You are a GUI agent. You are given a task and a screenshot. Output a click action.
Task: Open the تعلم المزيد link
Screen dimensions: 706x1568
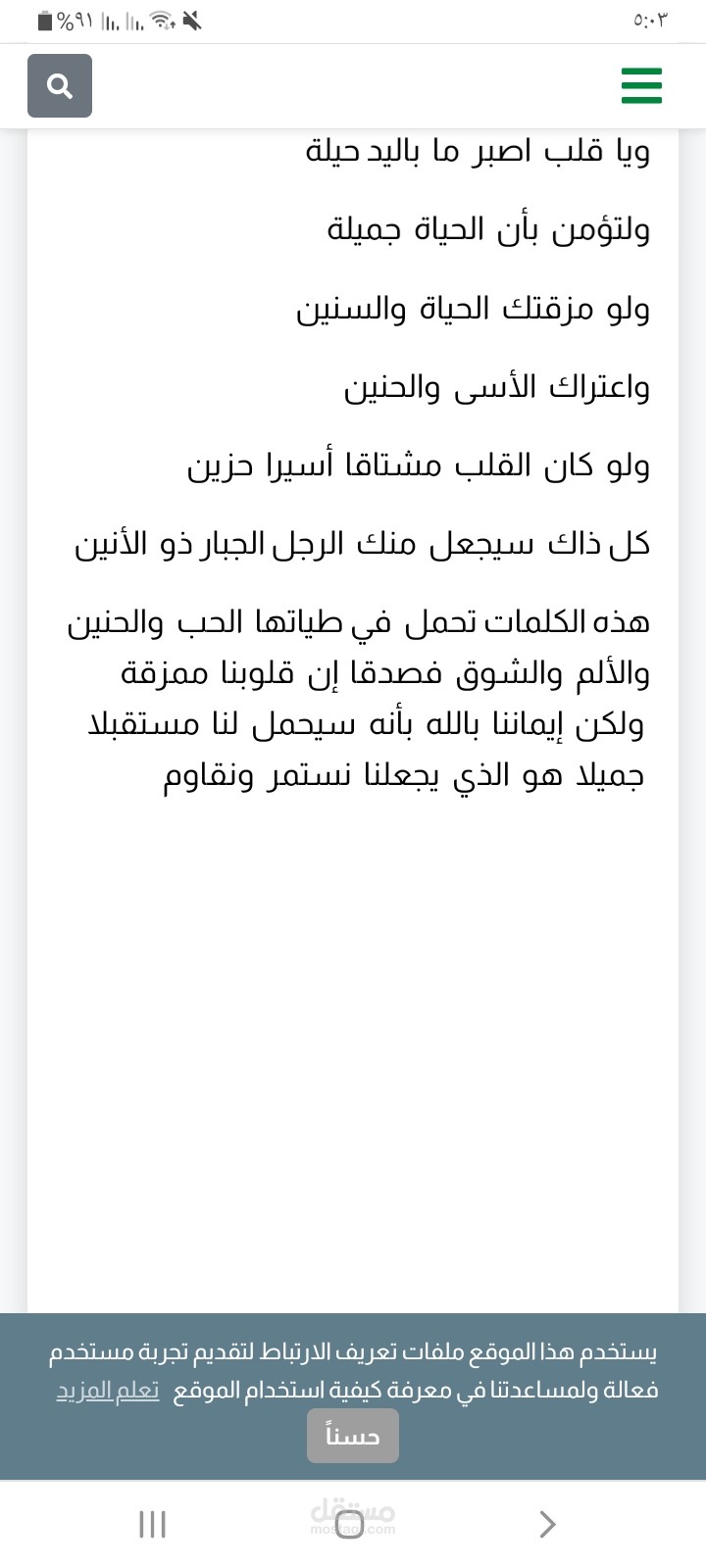pos(107,1392)
